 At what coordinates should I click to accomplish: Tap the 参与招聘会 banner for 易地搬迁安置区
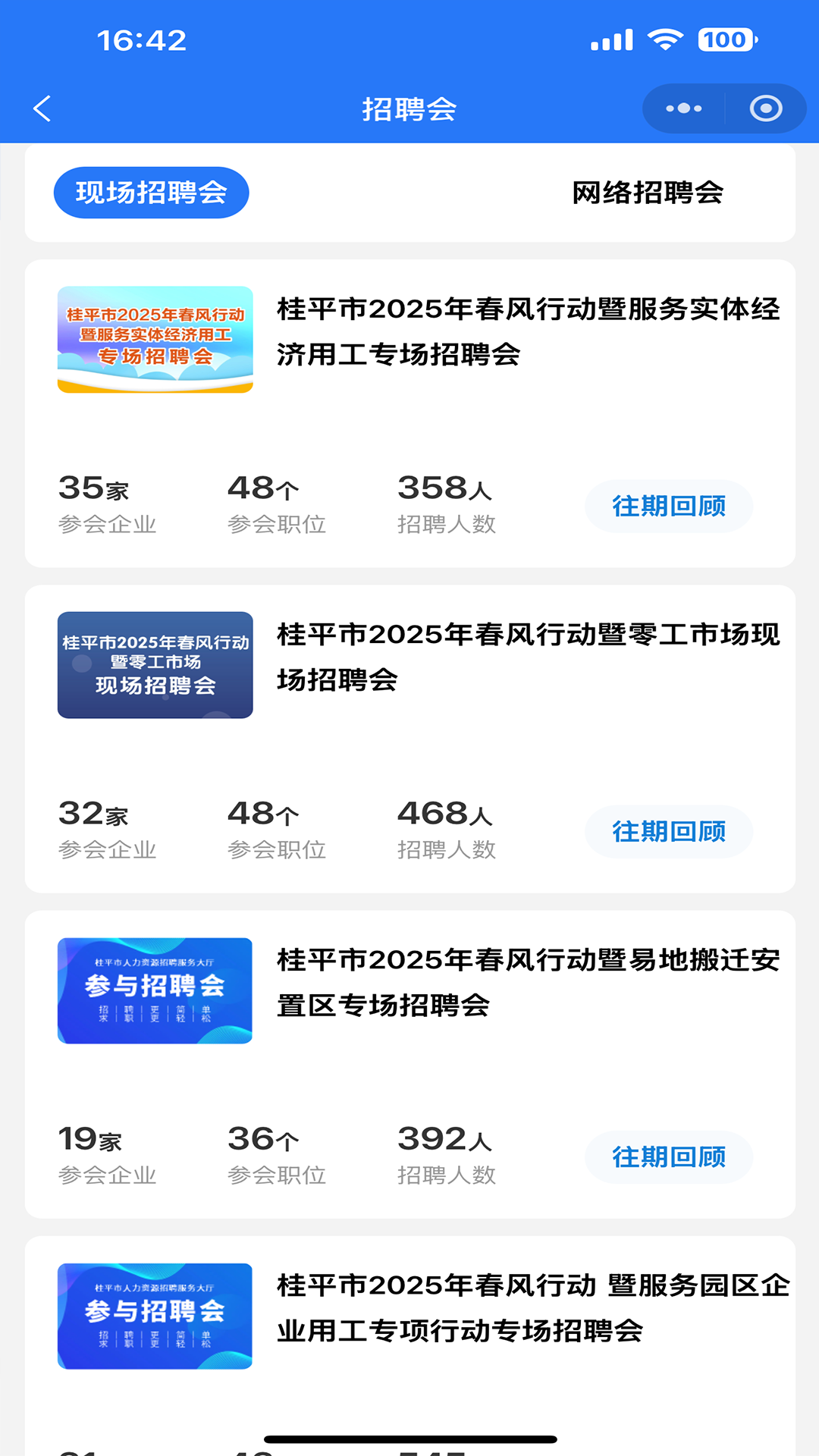[155, 991]
